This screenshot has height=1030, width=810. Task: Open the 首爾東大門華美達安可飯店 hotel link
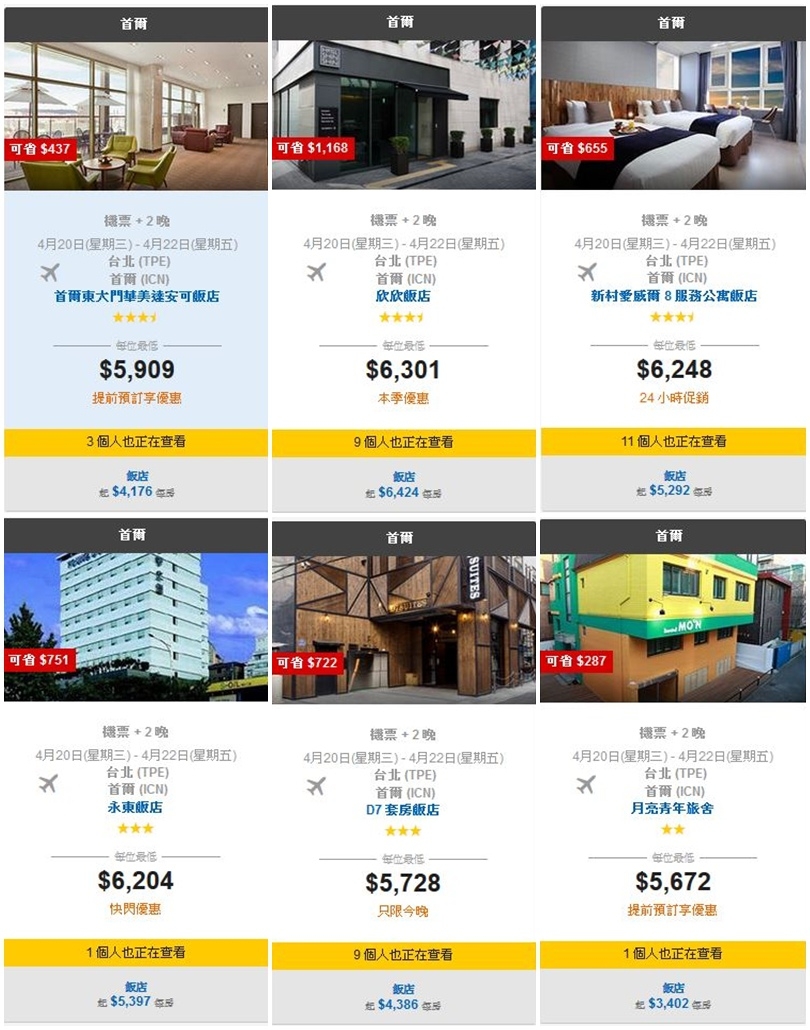coord(137,296)
